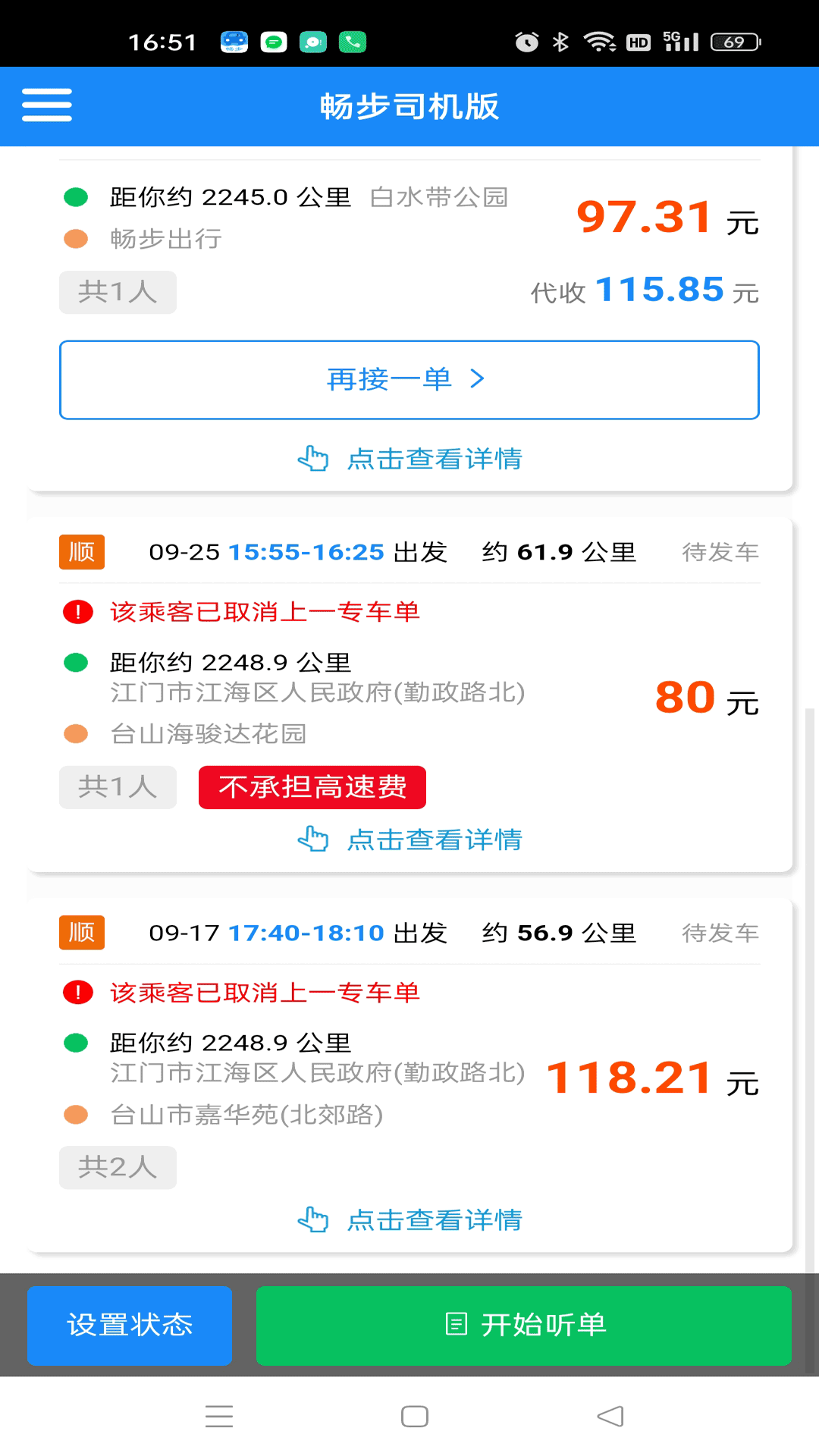Go back using the system back button
This screenshot has width=819, height=1456.
coord(610,1417)
